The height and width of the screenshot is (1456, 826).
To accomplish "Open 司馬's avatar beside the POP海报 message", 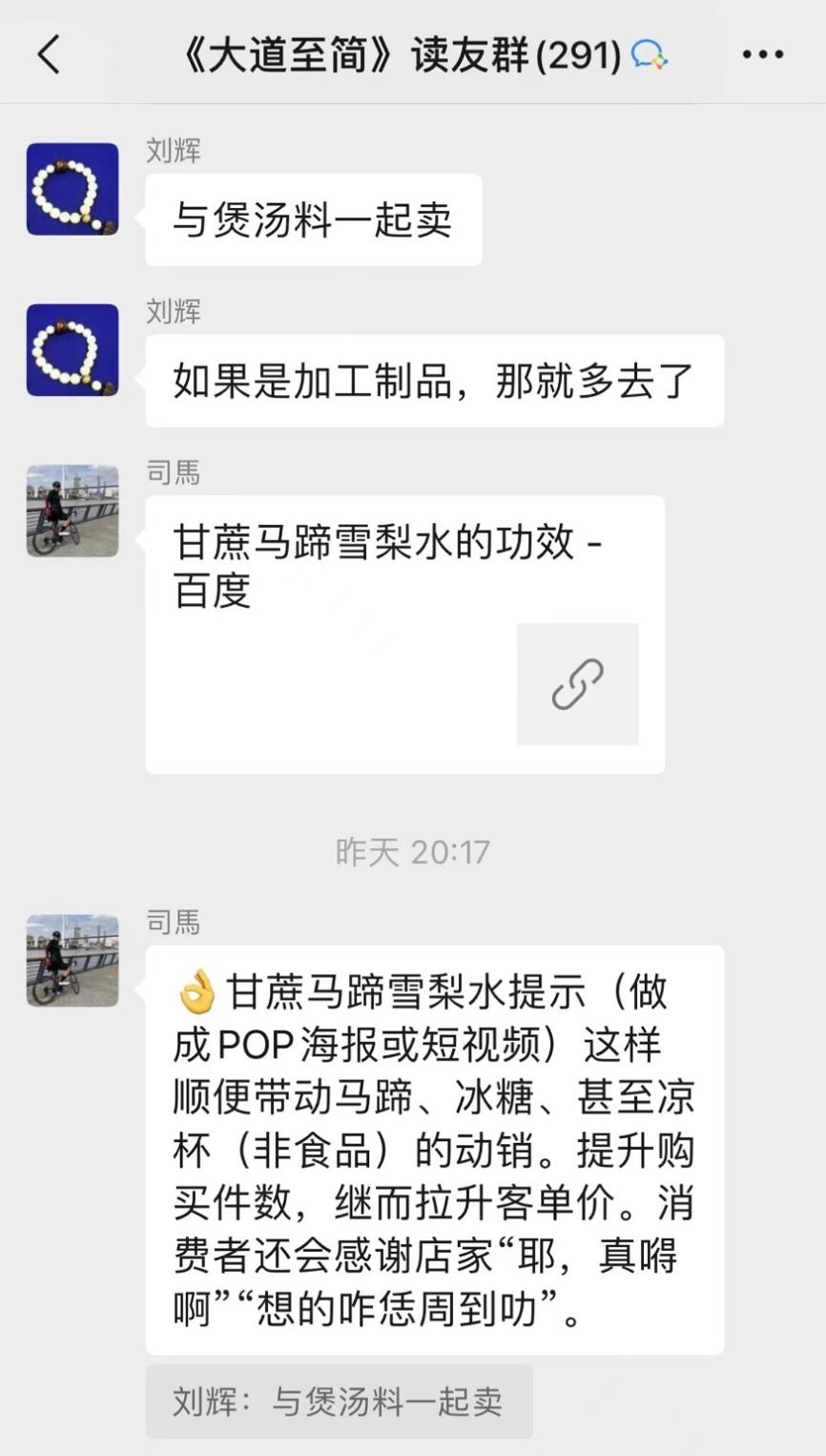I will point(72,961).
